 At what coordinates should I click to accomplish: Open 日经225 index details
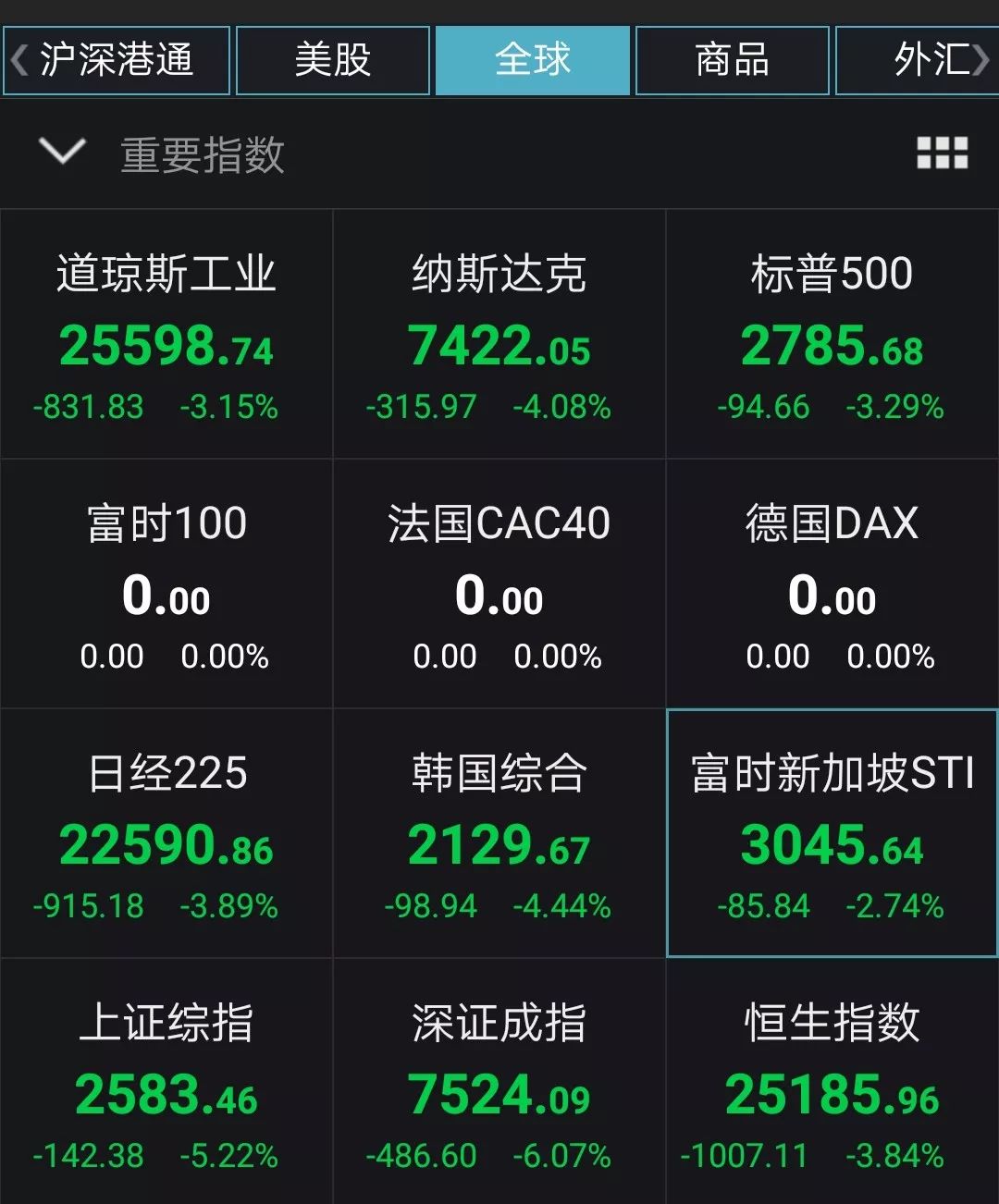(166, 834)
